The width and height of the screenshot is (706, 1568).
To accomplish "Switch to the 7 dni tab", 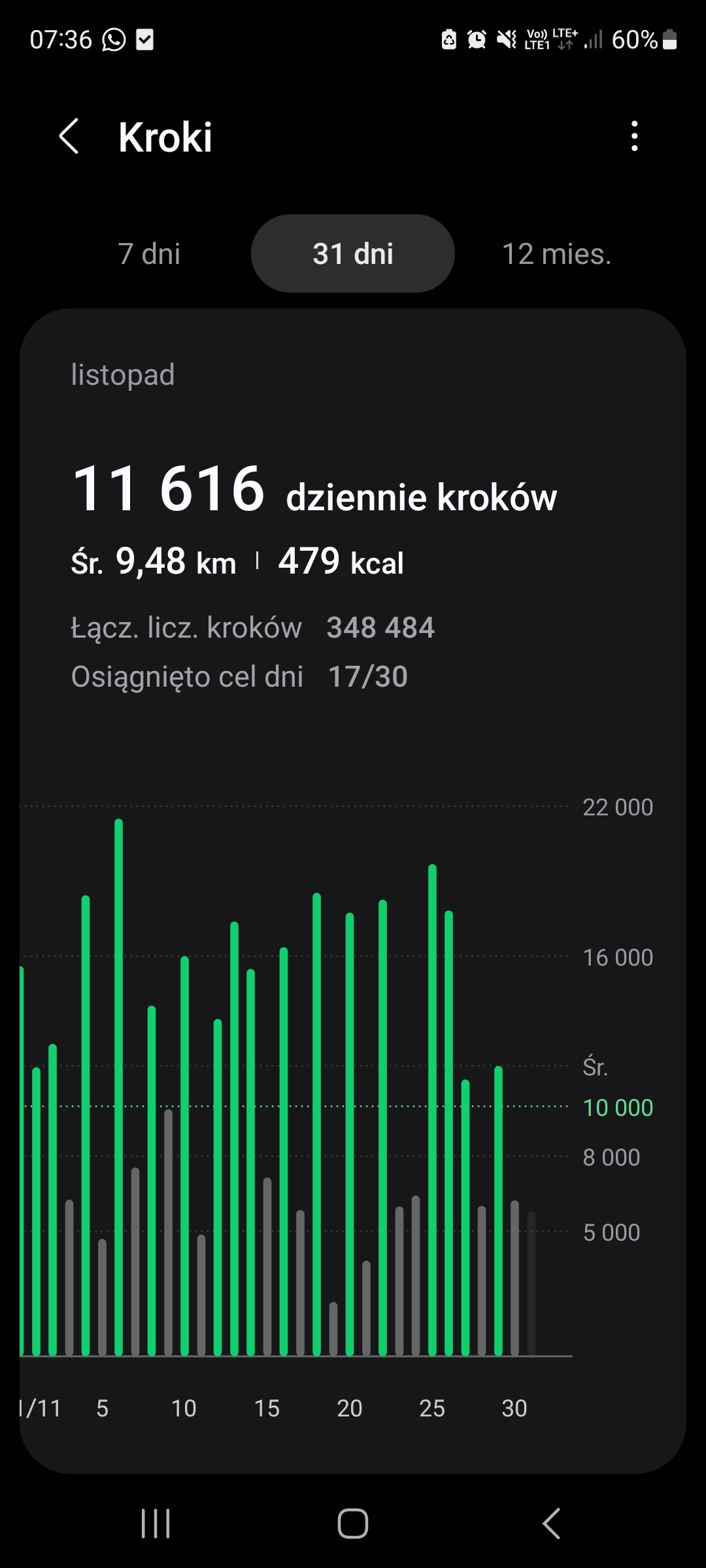I will (149, 253).
